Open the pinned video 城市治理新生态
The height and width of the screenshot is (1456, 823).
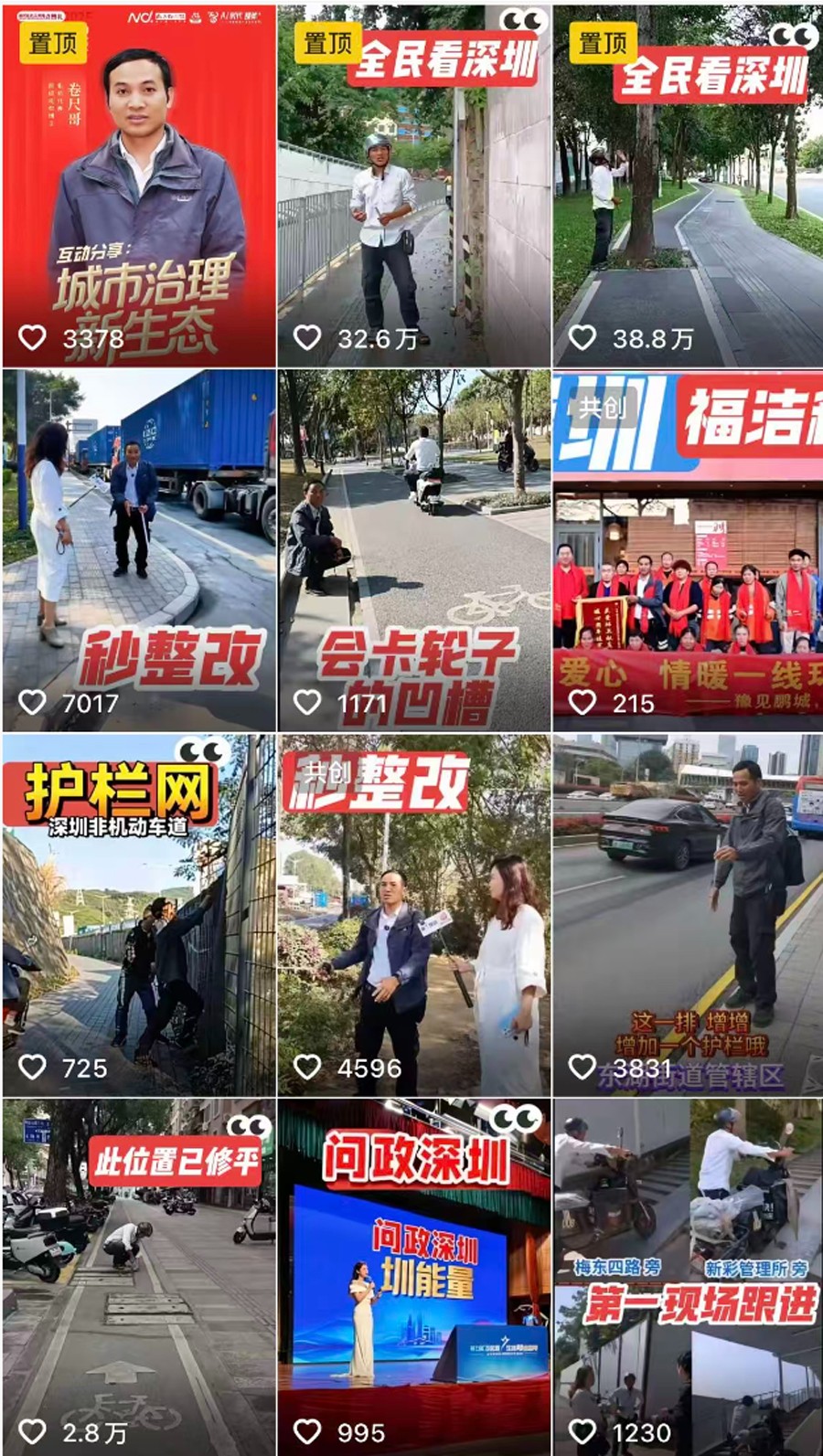click(x=138, y=186)
